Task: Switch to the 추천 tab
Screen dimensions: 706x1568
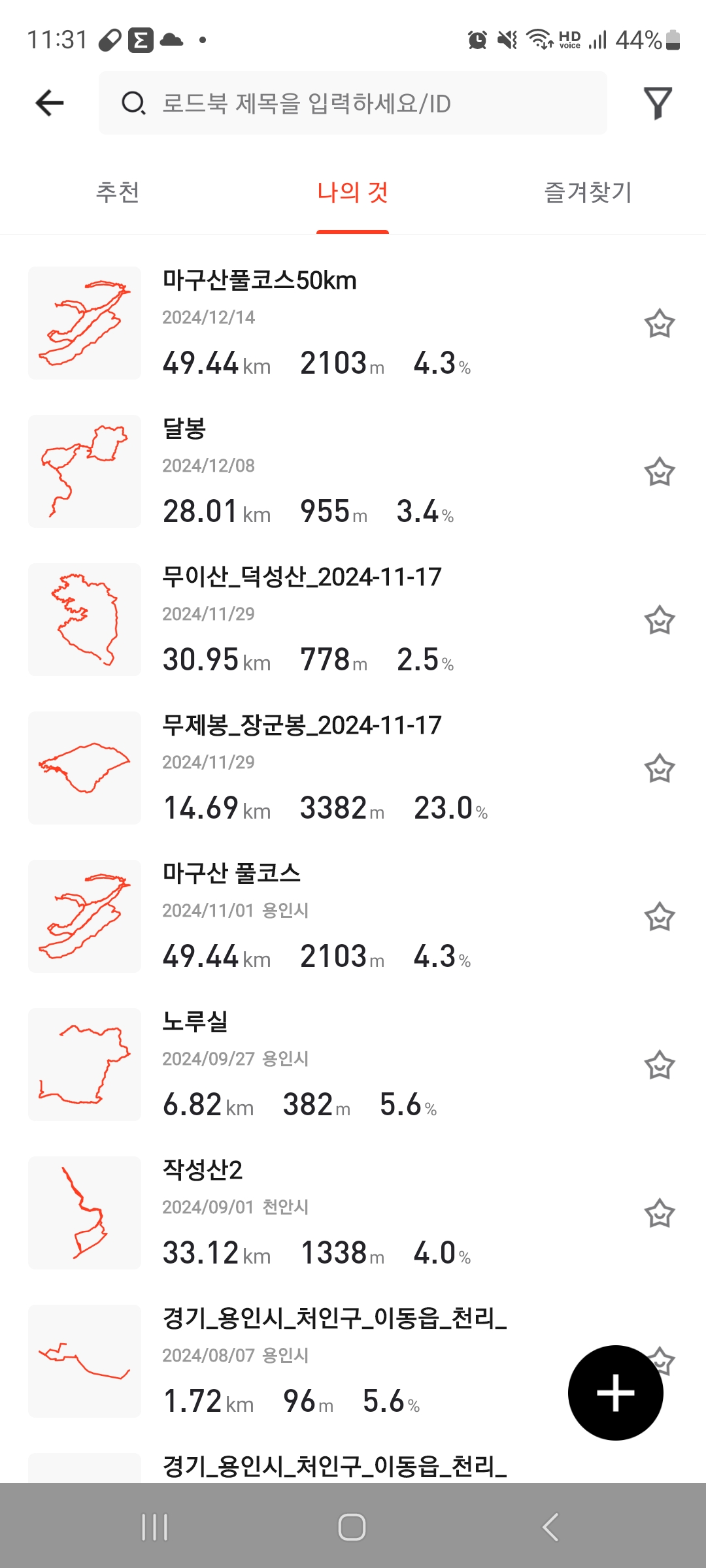Action: pyautogui.click(x=118, y=193)
